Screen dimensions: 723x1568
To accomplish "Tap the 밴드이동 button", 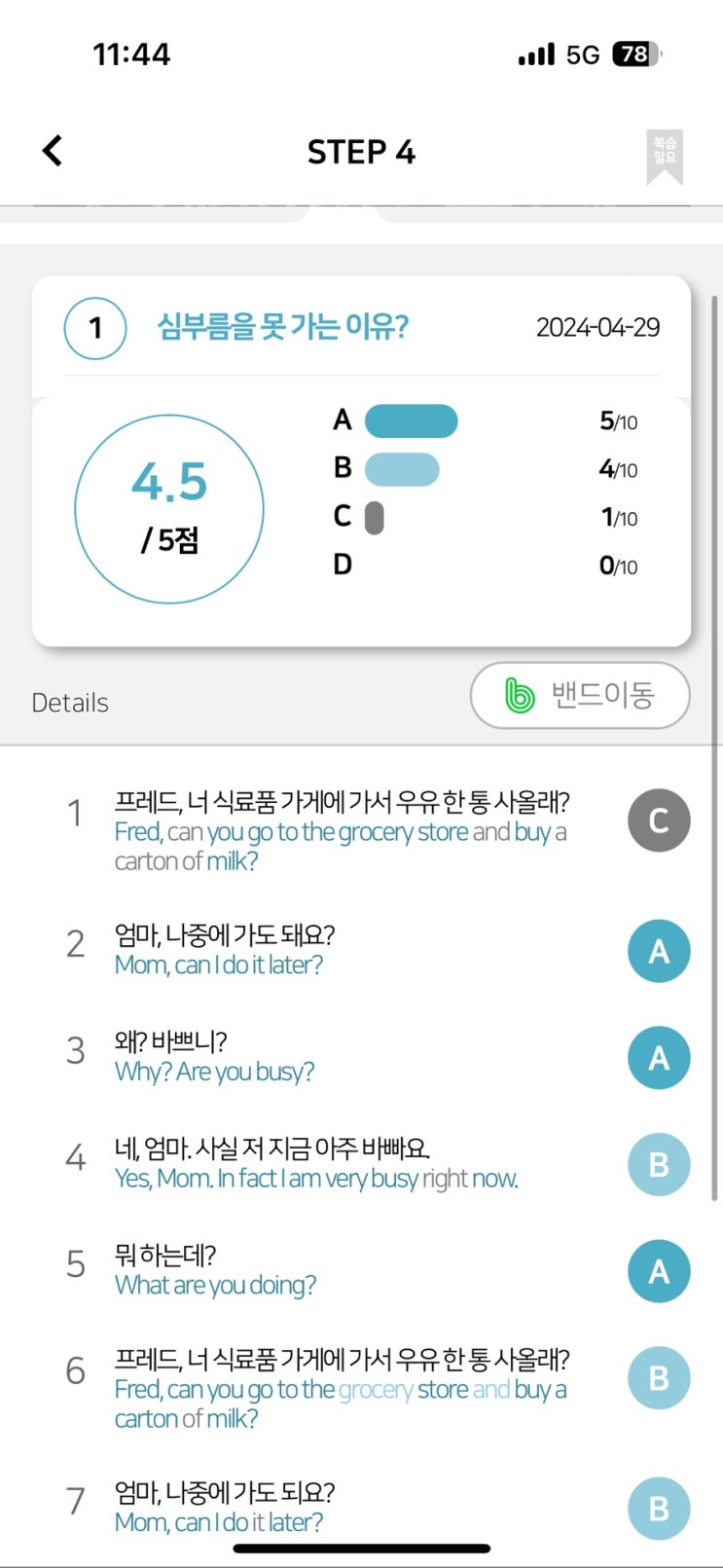I will pos(580,695).
